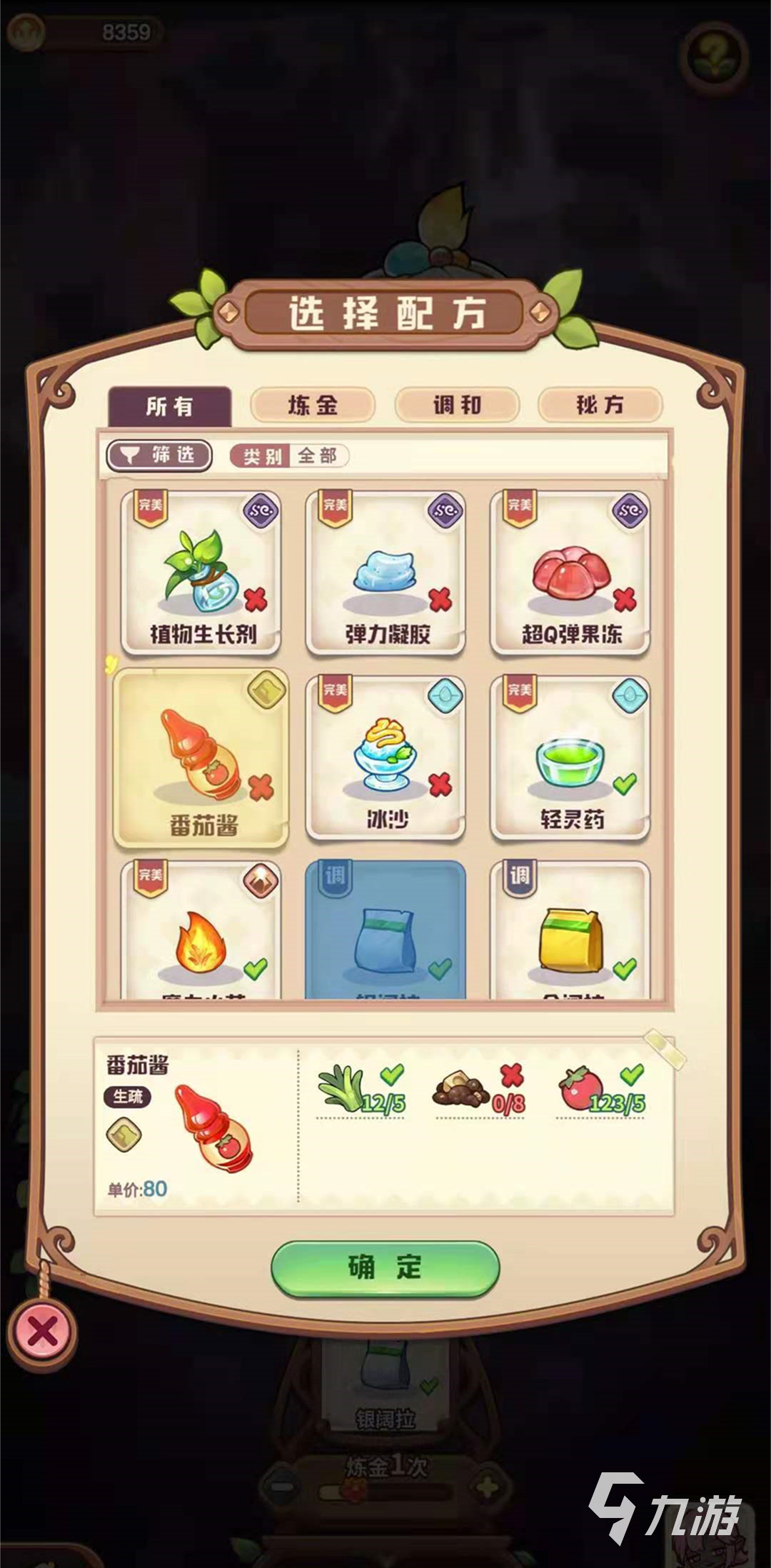Switch to the 炼金 tab
Viewport: 771px width, 1568px height.
pos(313,406)
